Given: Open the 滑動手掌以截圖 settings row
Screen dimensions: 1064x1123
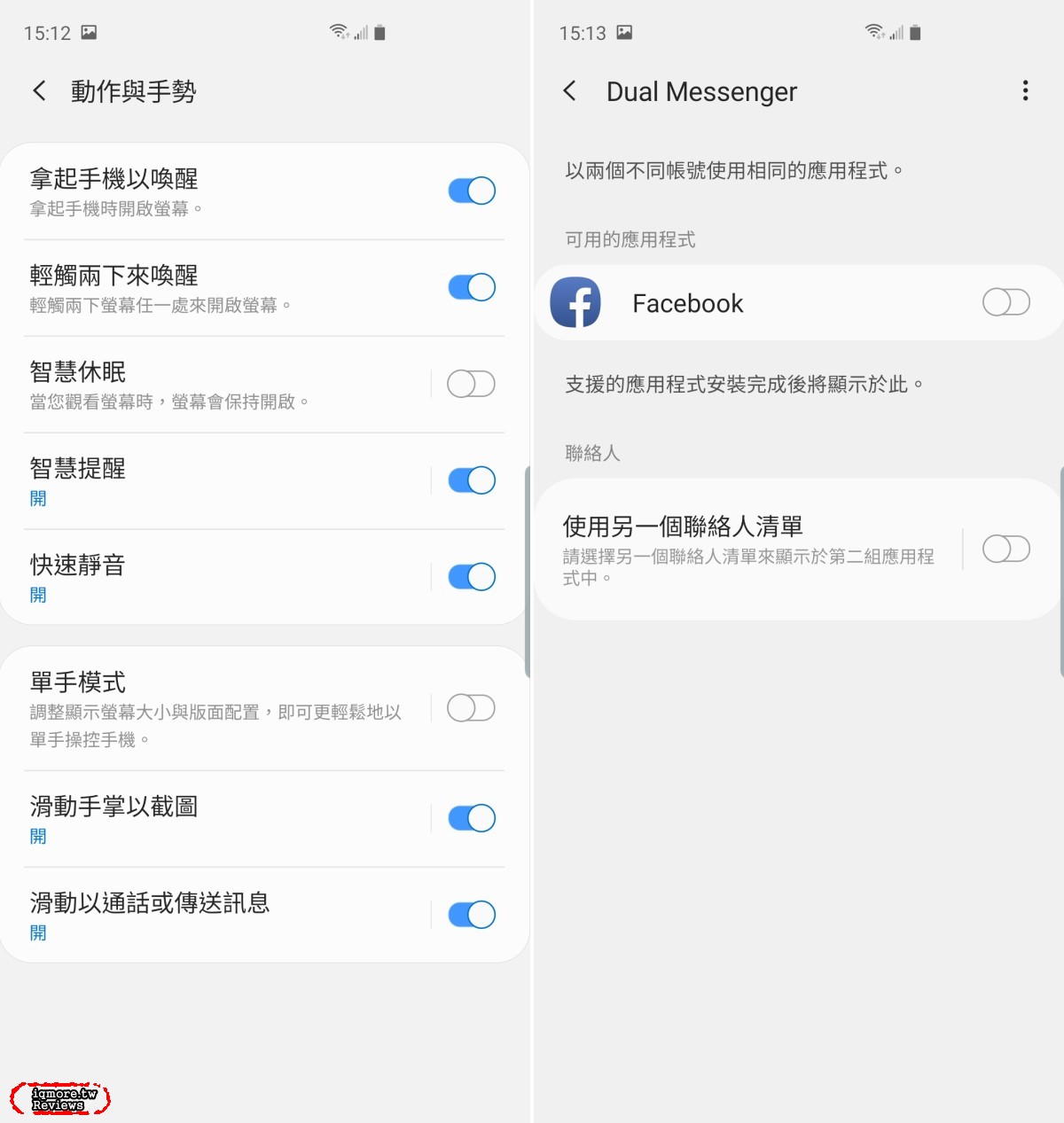Looking at the screenshot, I should click(x=213, y=818).
